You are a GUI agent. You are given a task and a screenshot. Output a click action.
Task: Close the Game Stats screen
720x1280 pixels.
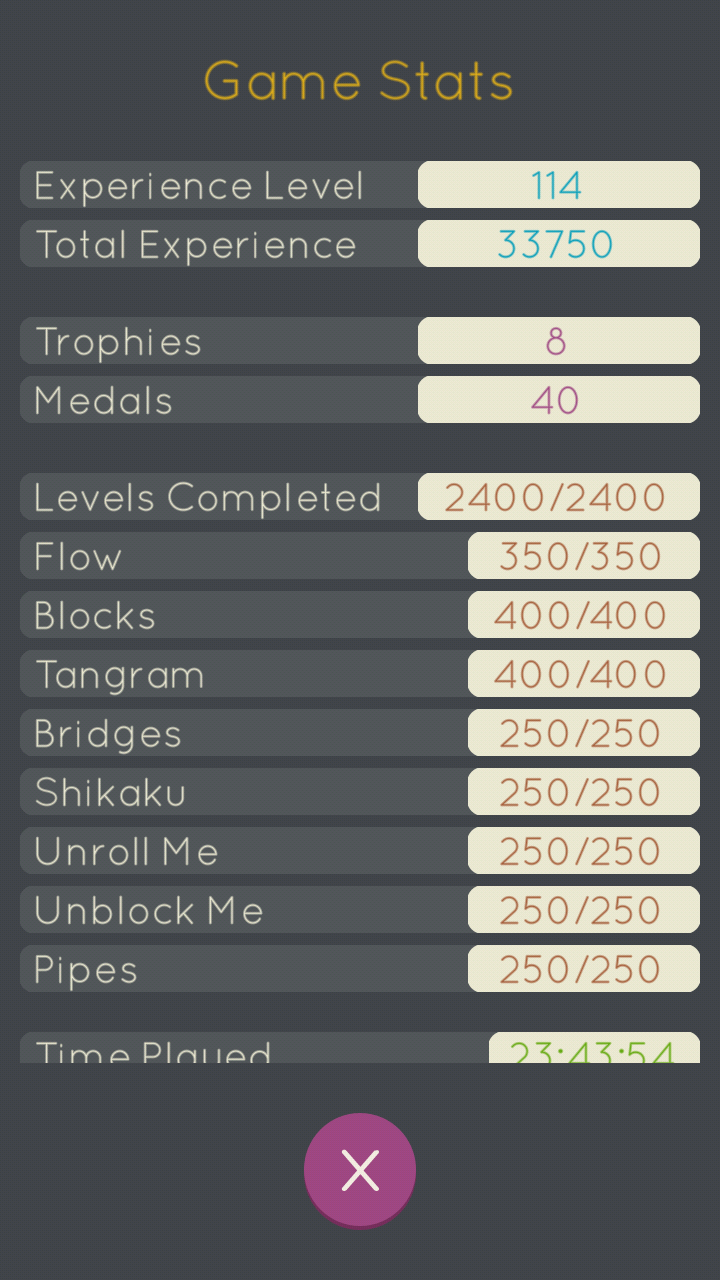[360, 1169]
